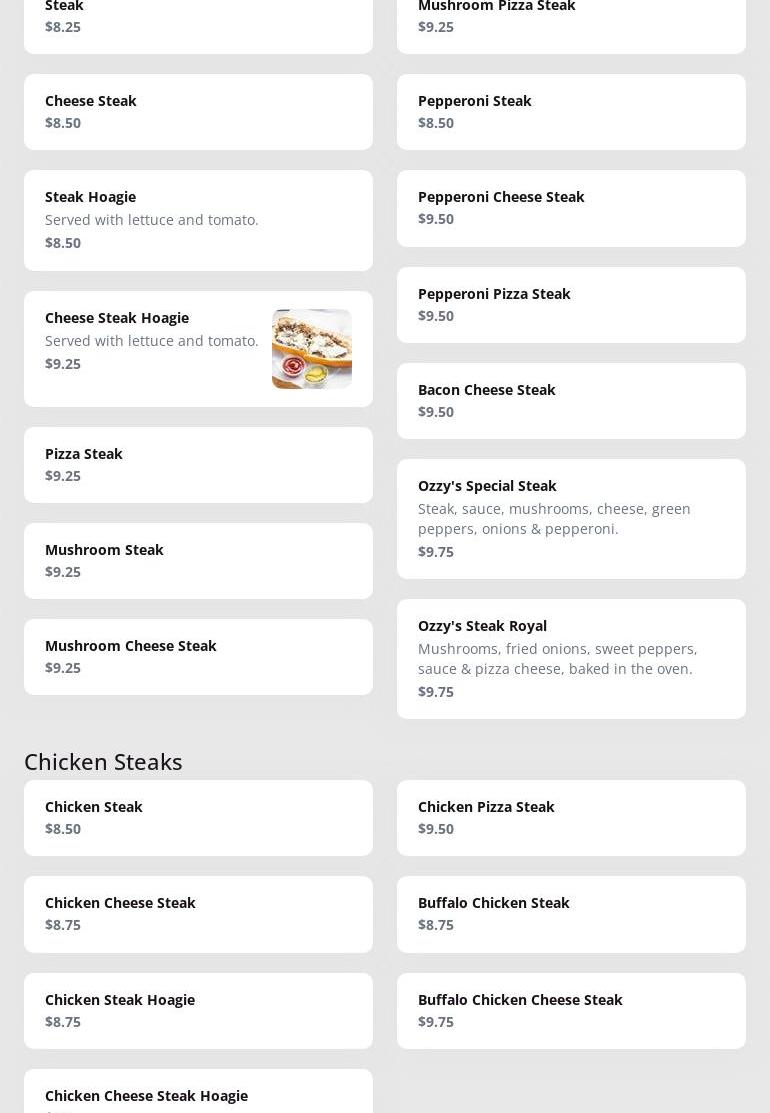Choose the Chicken Pizza Steak

571,818
